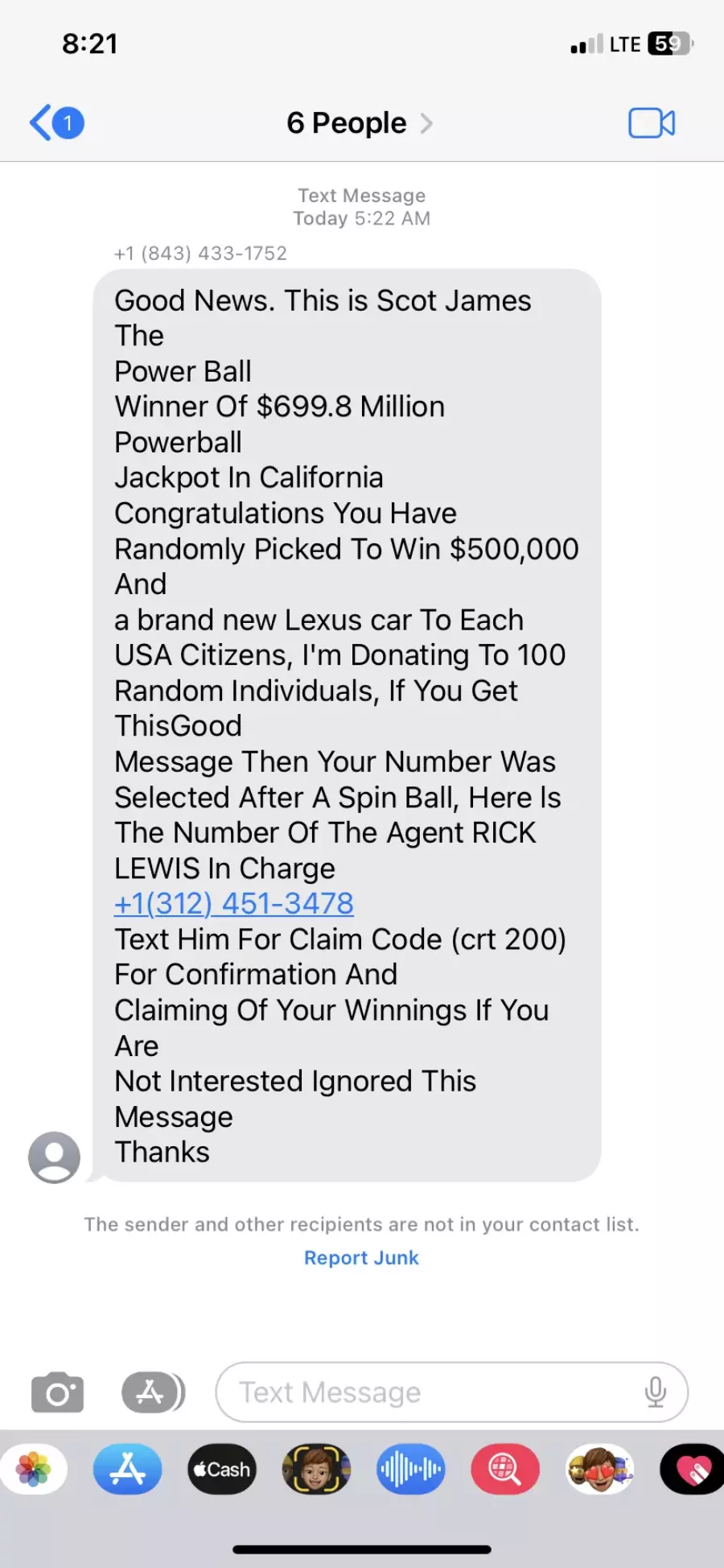The width and height of the screenshot is (724, 1568).
Task: Open the audio waveform message app
Action: [x=410, y=1469]
